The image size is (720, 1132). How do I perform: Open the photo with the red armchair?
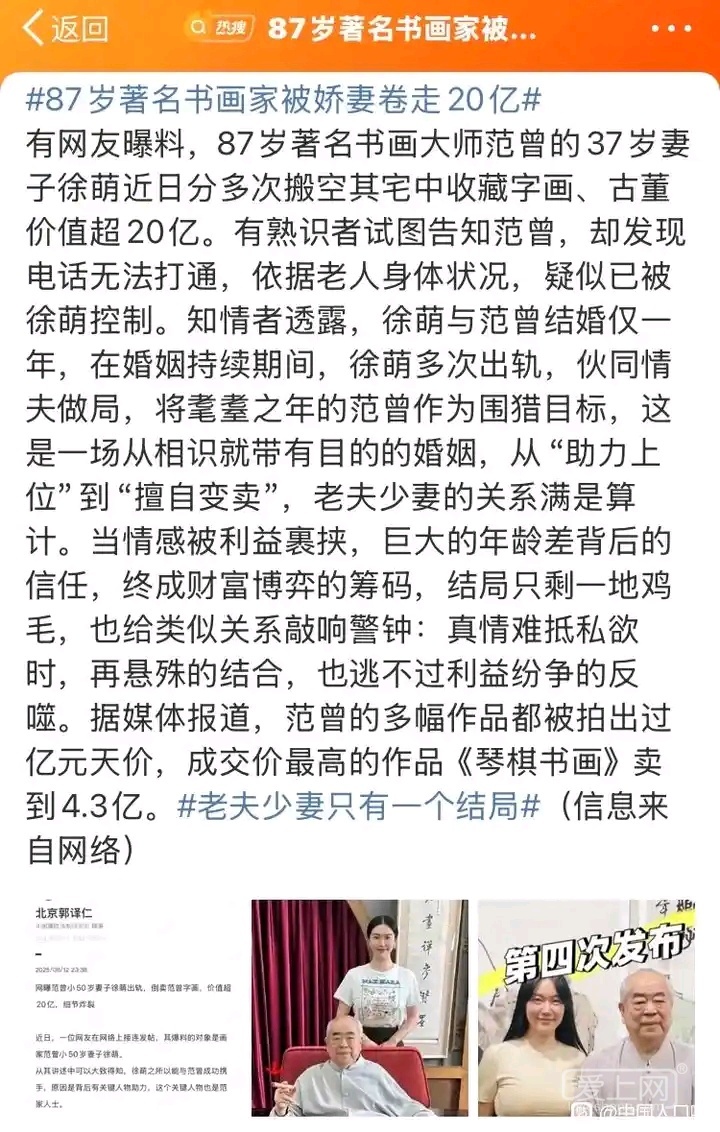359,1006
